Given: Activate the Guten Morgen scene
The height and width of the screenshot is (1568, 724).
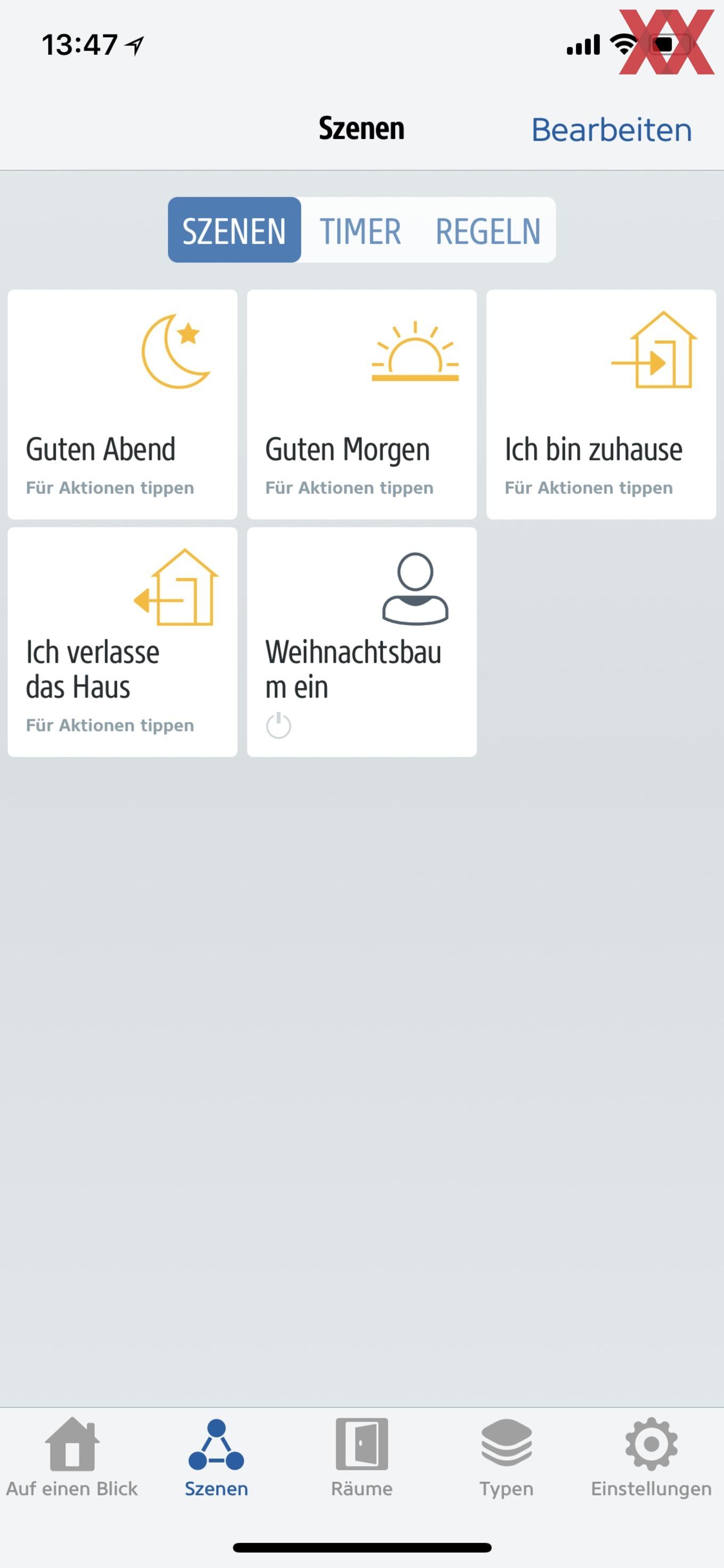Looking at the screenshot, I should tap(362, 405).
